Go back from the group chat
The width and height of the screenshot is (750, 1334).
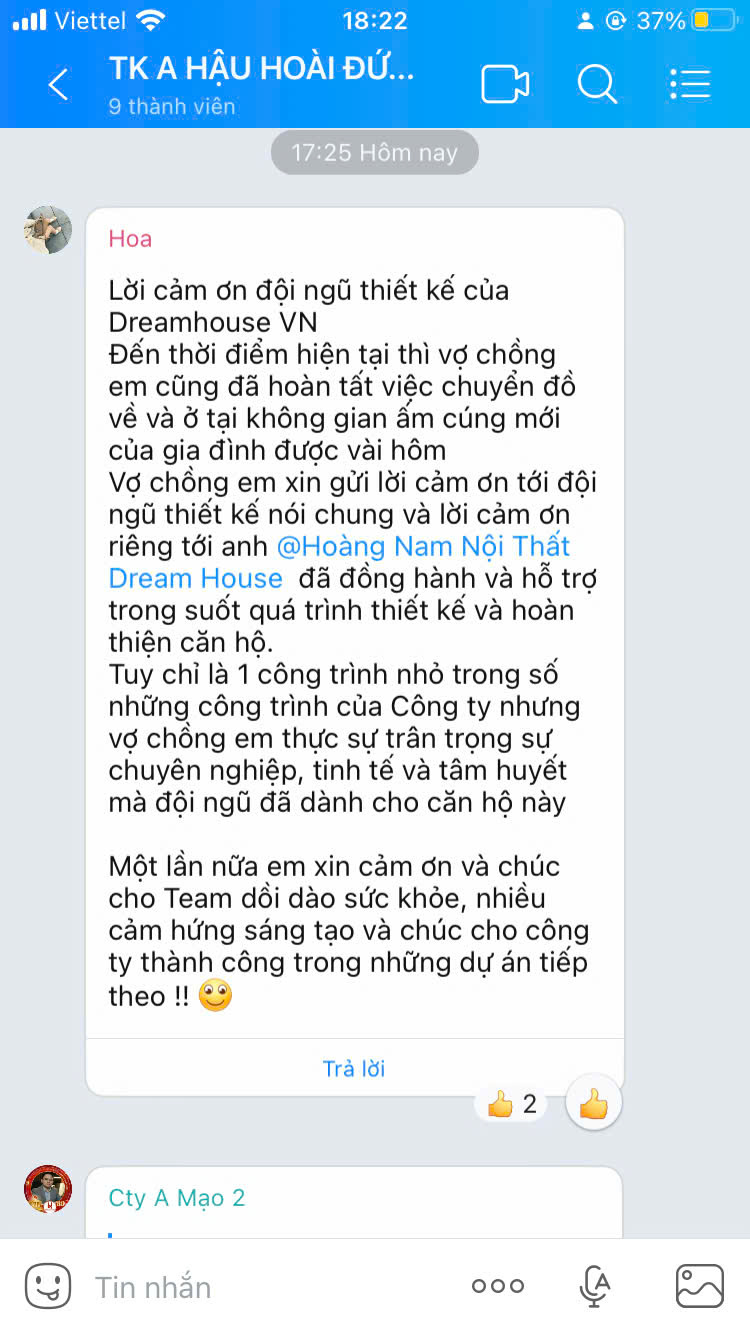(59, 85)
